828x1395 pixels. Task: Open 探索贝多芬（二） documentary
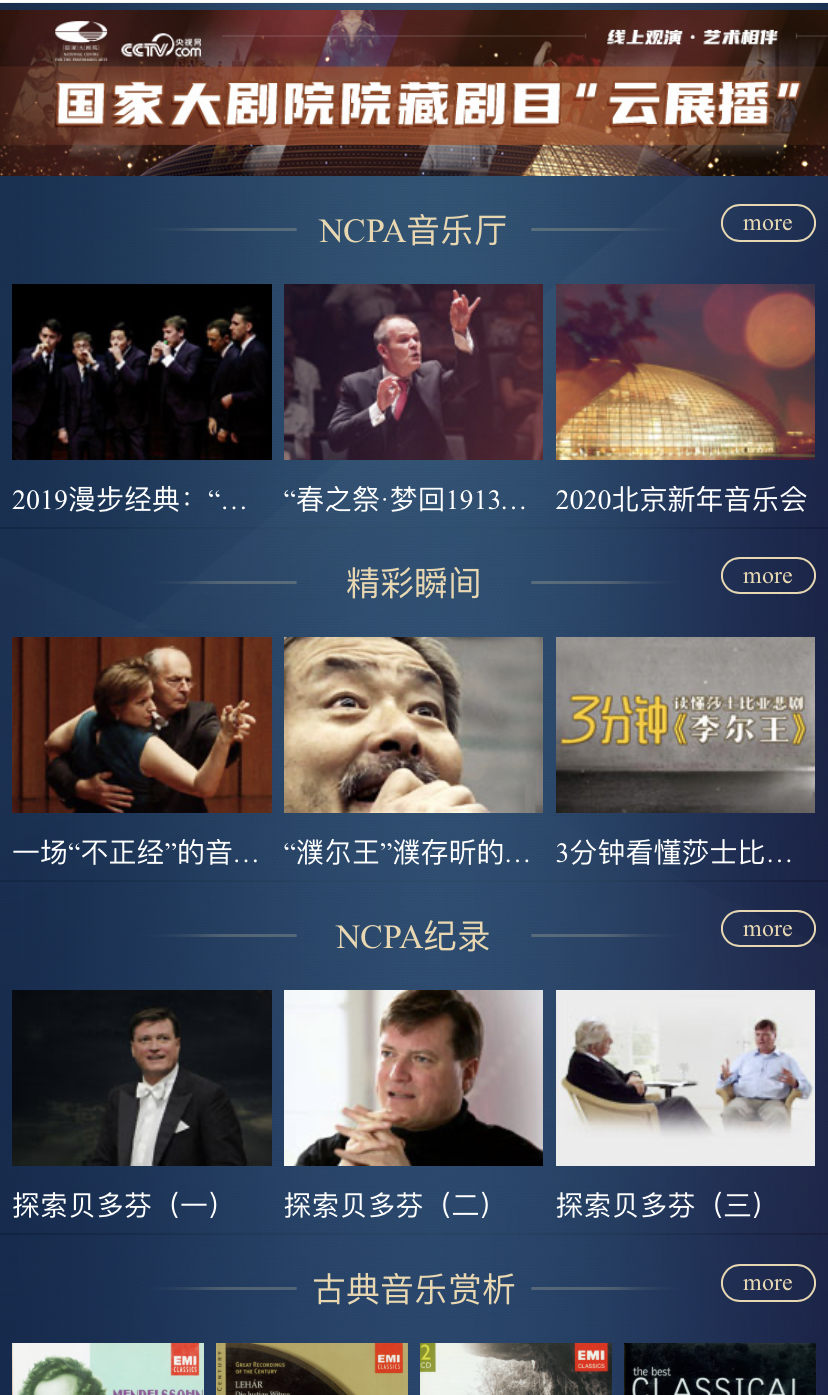(413, 1078)
